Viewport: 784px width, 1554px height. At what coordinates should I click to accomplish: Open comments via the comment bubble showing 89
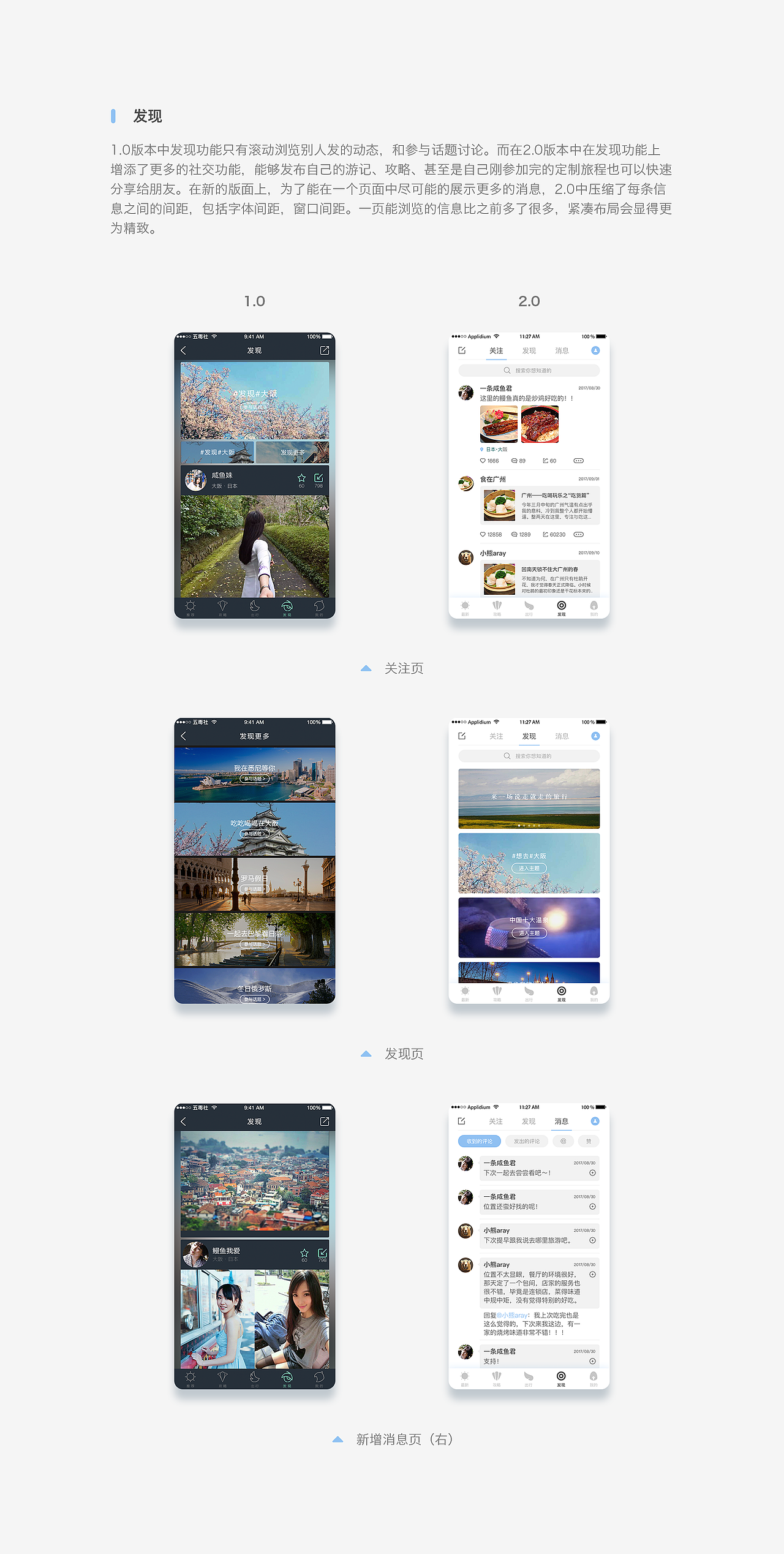click(x=515, y=461)
